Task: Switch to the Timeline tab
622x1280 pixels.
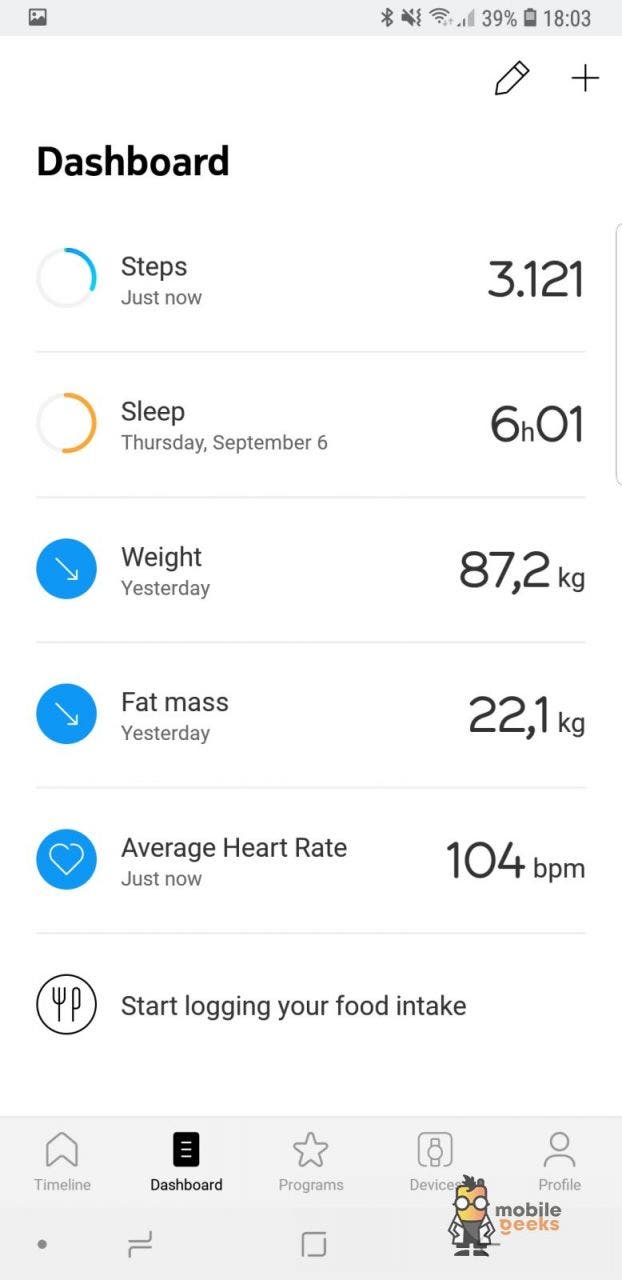Action: click(x=62, y=1162)
